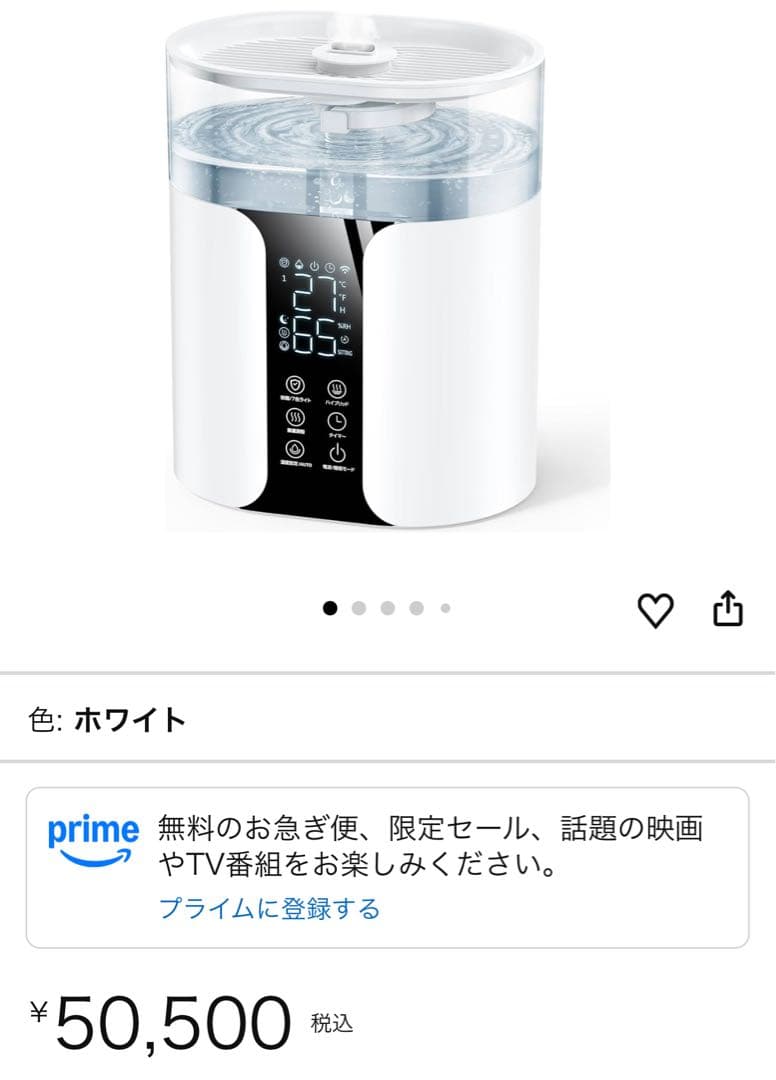Tap the mist adjustment steam icon

click(296, 419)
